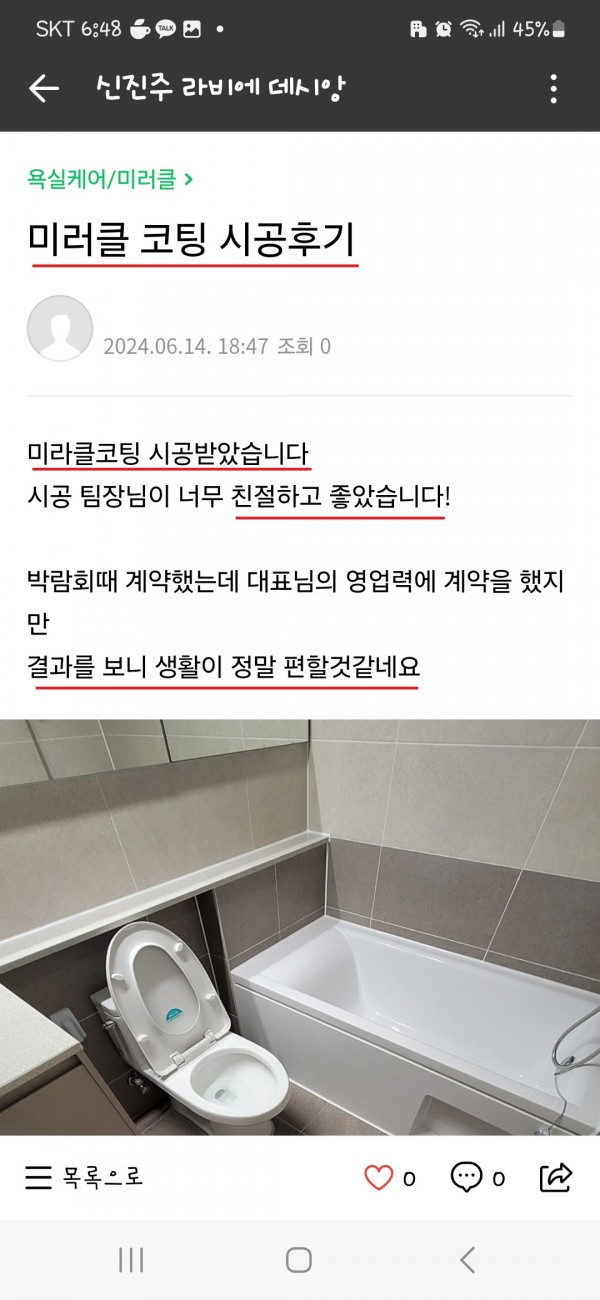Like this post with the heart
The height and width of the screenshot is (1300, 600).
click(x=379, y=1178)
